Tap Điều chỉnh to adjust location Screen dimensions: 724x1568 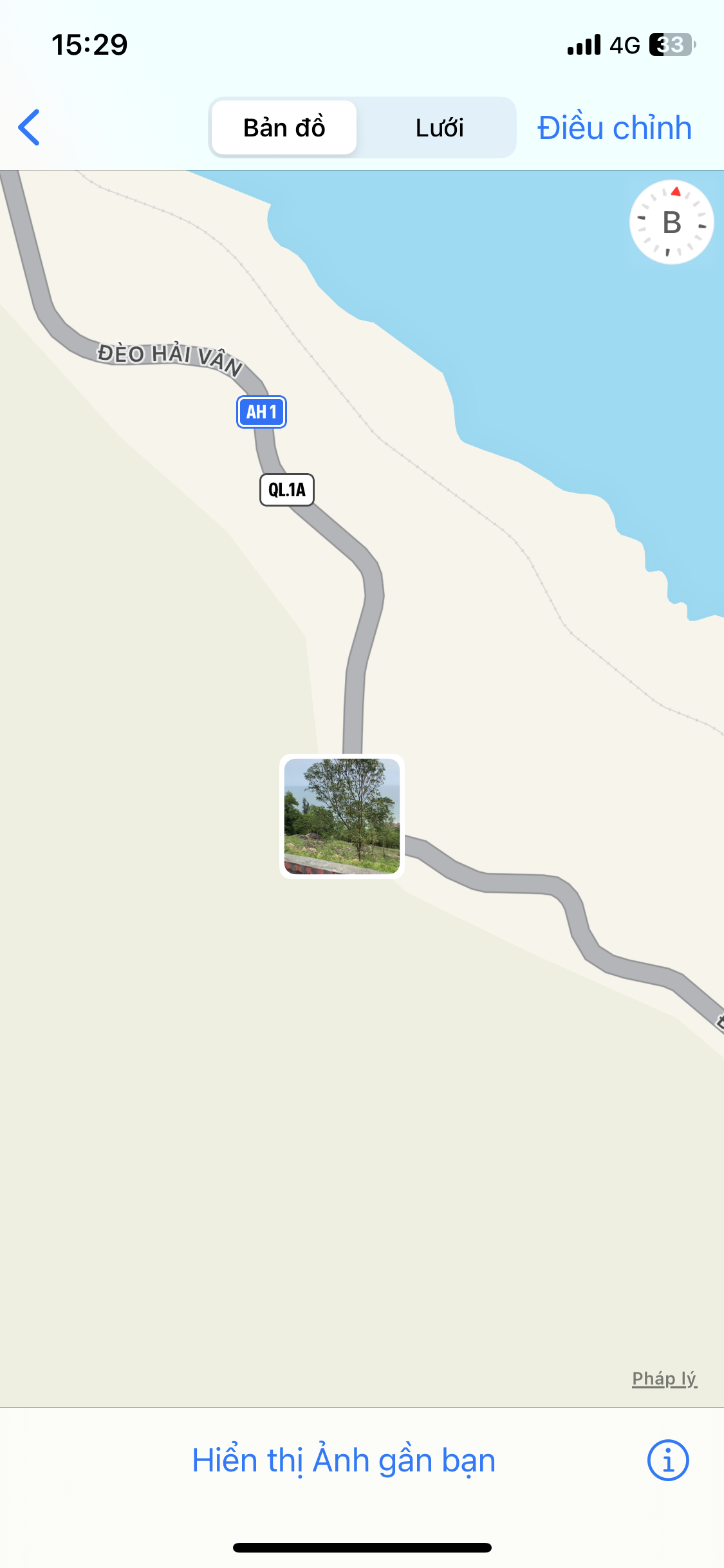[x=615, y=127]
